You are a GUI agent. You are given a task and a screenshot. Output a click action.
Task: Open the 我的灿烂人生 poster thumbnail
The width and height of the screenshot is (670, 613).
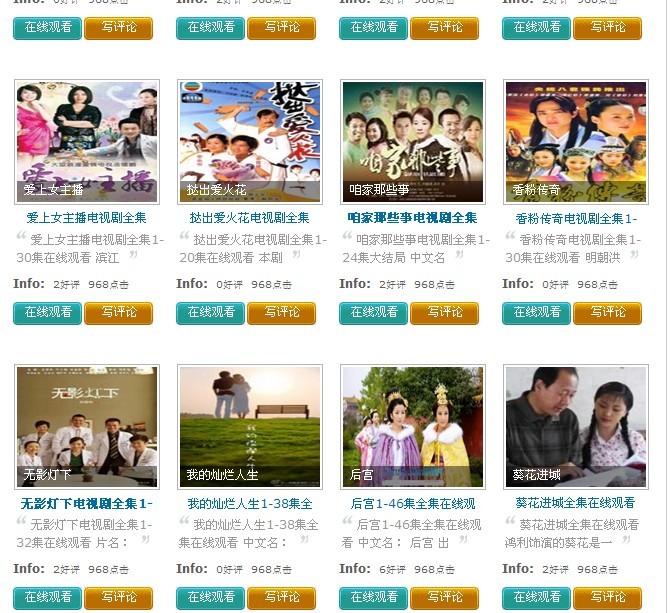click(x=250, y=427)
